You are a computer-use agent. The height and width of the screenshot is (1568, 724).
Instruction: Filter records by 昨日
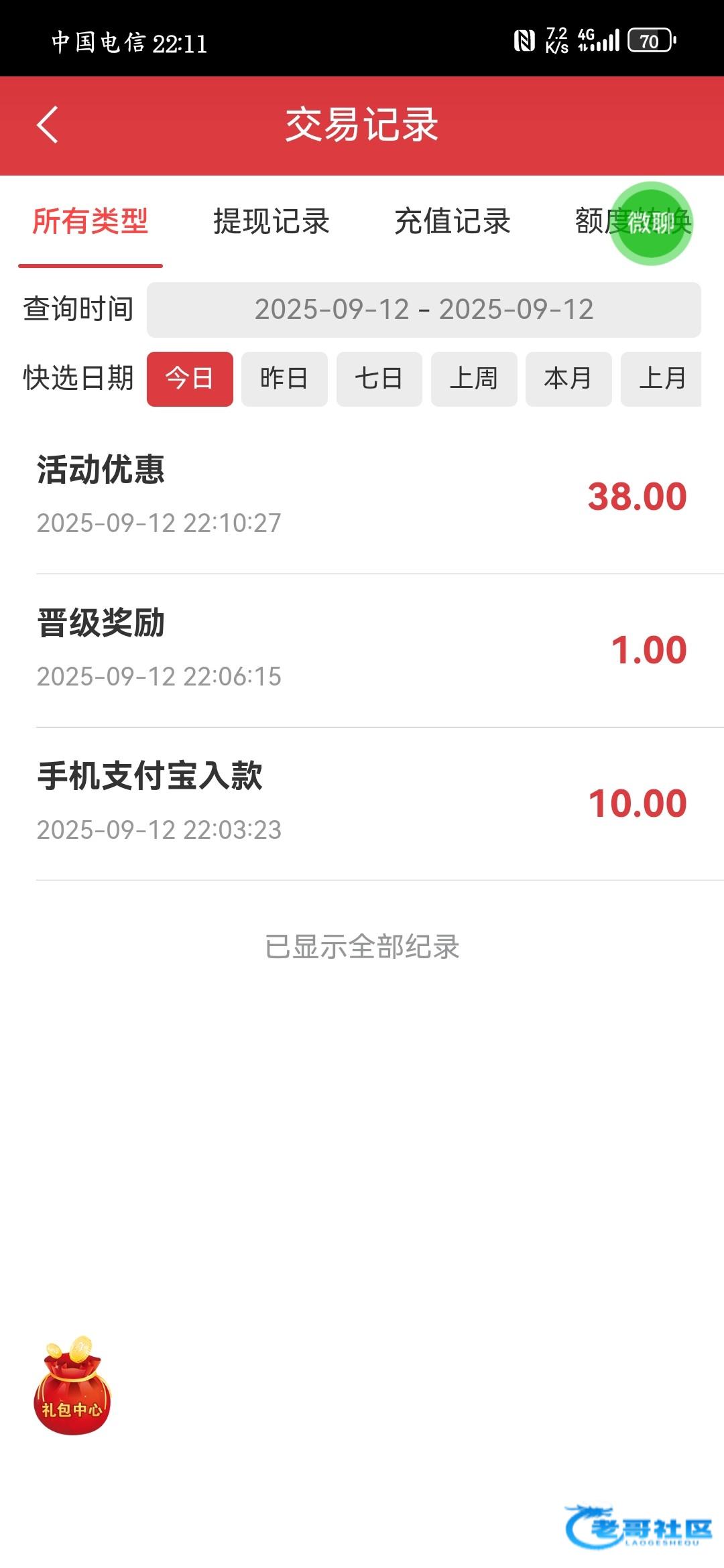[284, 379]
